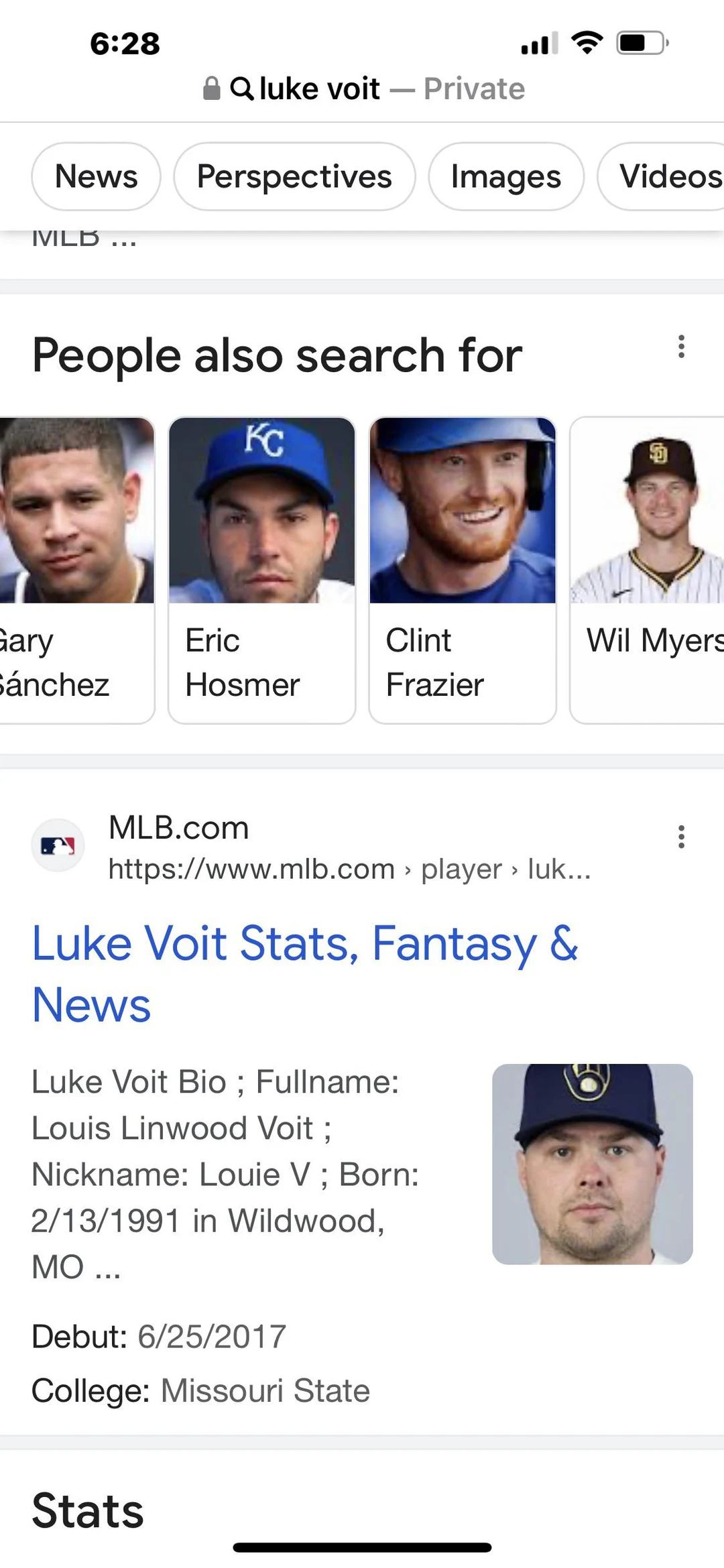The height and width of the screenshot is (1568, 724).
Task: Tap the luke voit search bar
Action: tap(362, 88)
